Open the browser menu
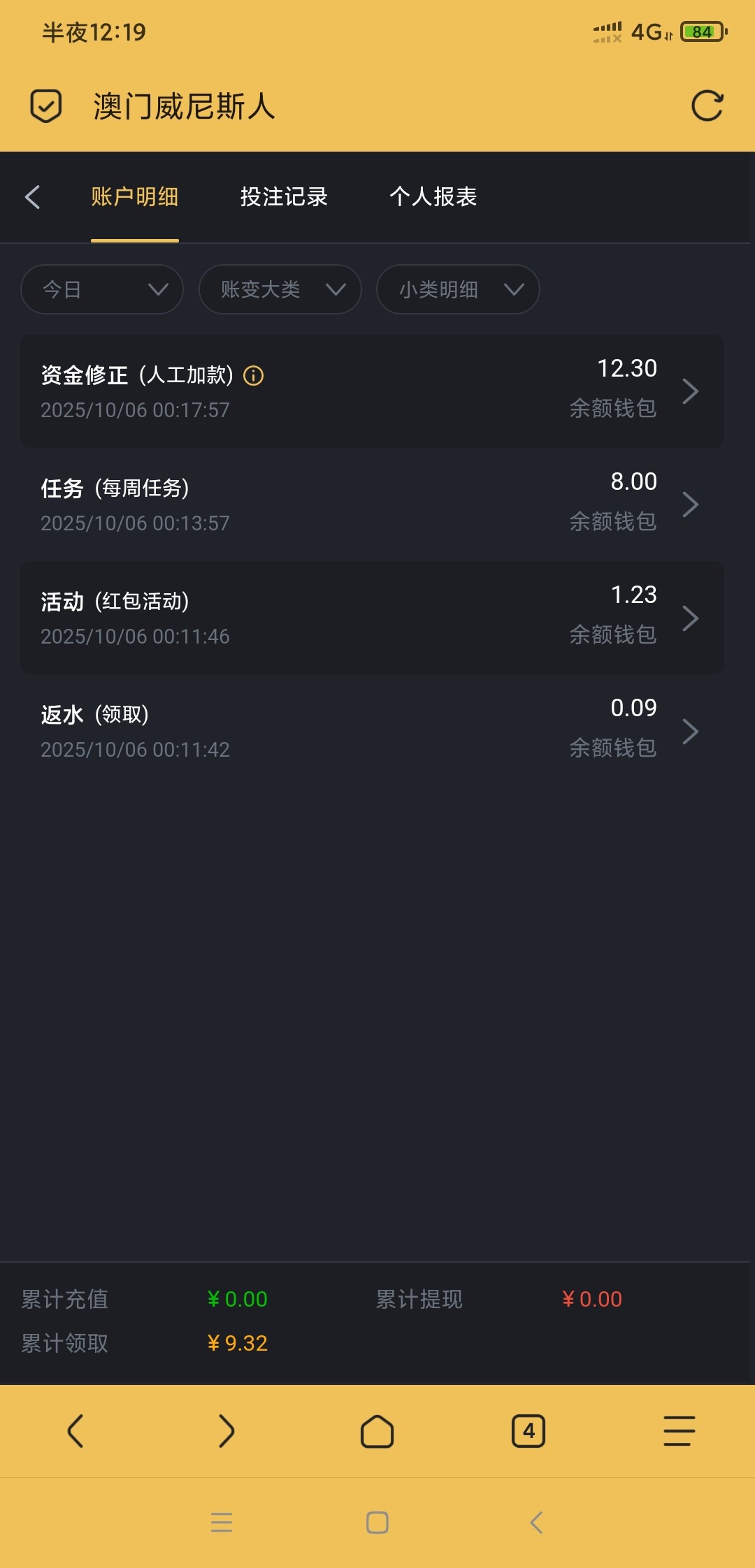This screenshot has height=1568, width=755. [679, 1431]
